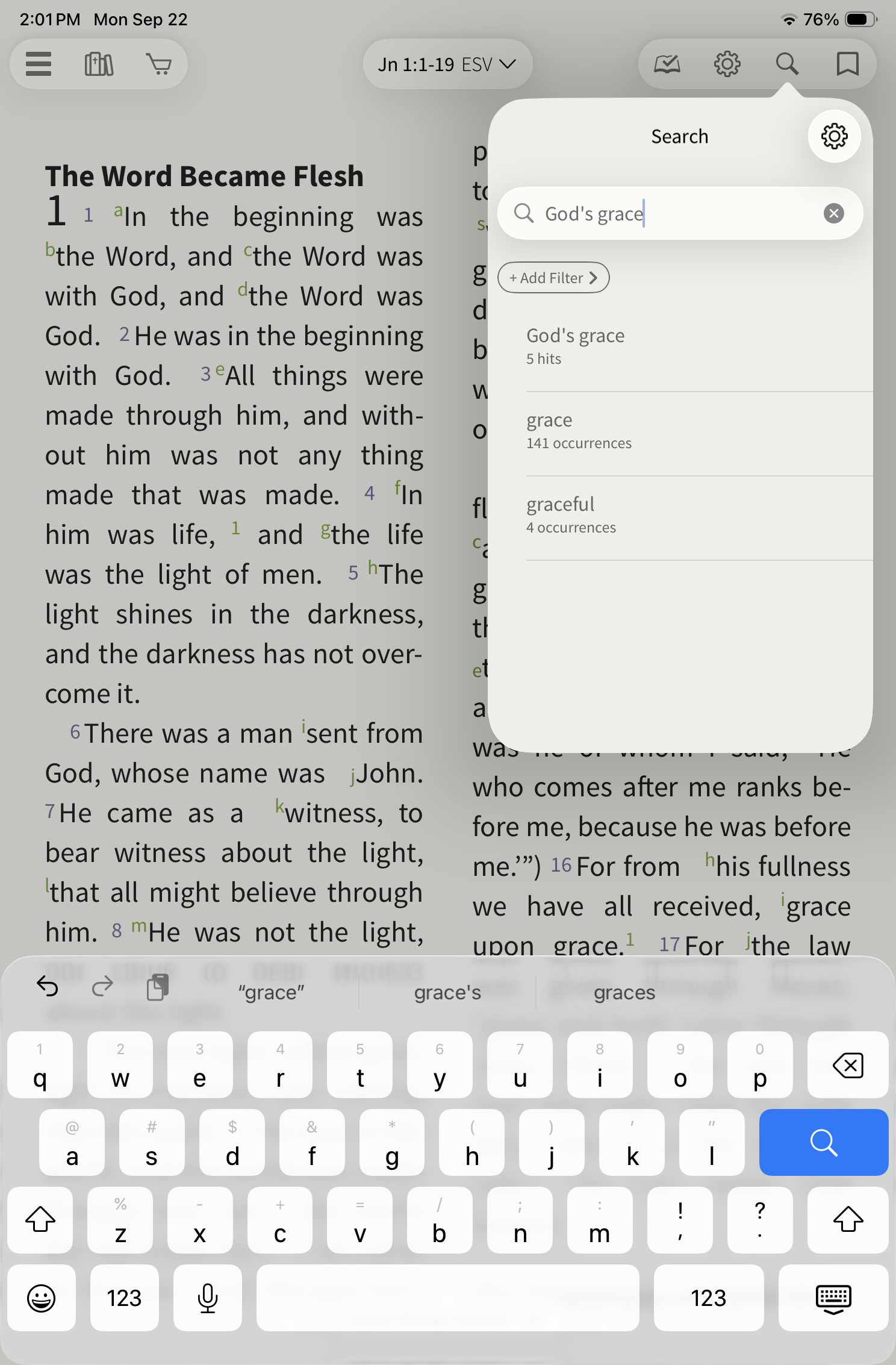Open the Jn 1:1-19 ESV passage picker
The height and width of the screenshot is (1365, 896).
click(x=447, y=64)
